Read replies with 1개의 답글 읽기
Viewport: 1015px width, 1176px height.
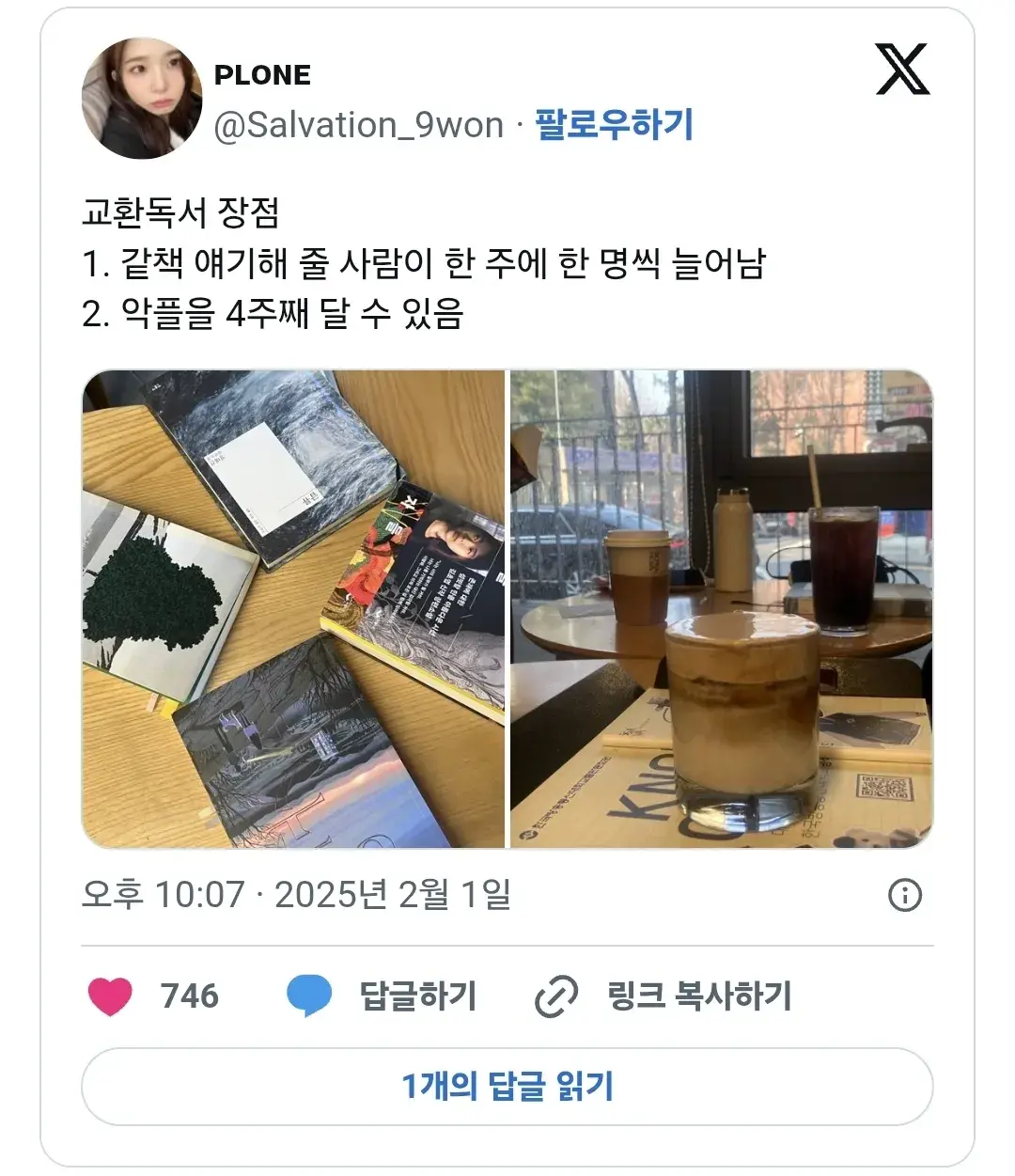(x=507, y=1087)
